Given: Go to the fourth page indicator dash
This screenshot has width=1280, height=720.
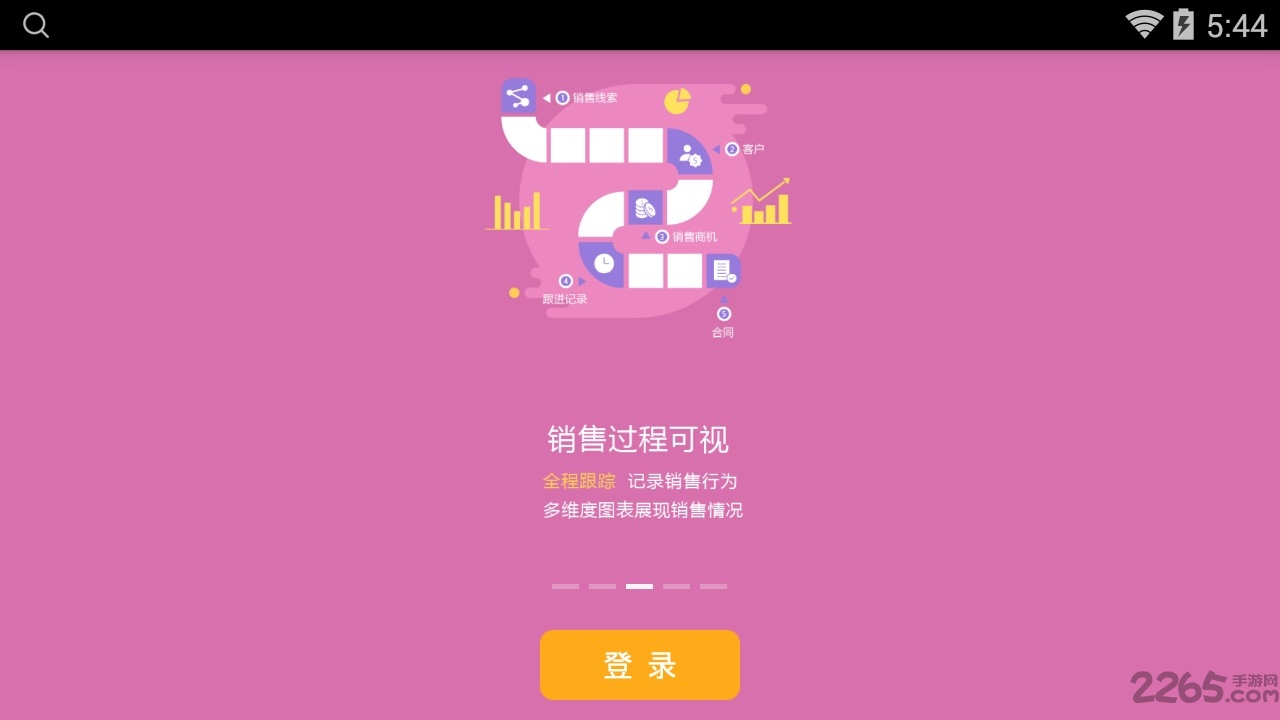Looking at the screenshot, I should point(676,586).
